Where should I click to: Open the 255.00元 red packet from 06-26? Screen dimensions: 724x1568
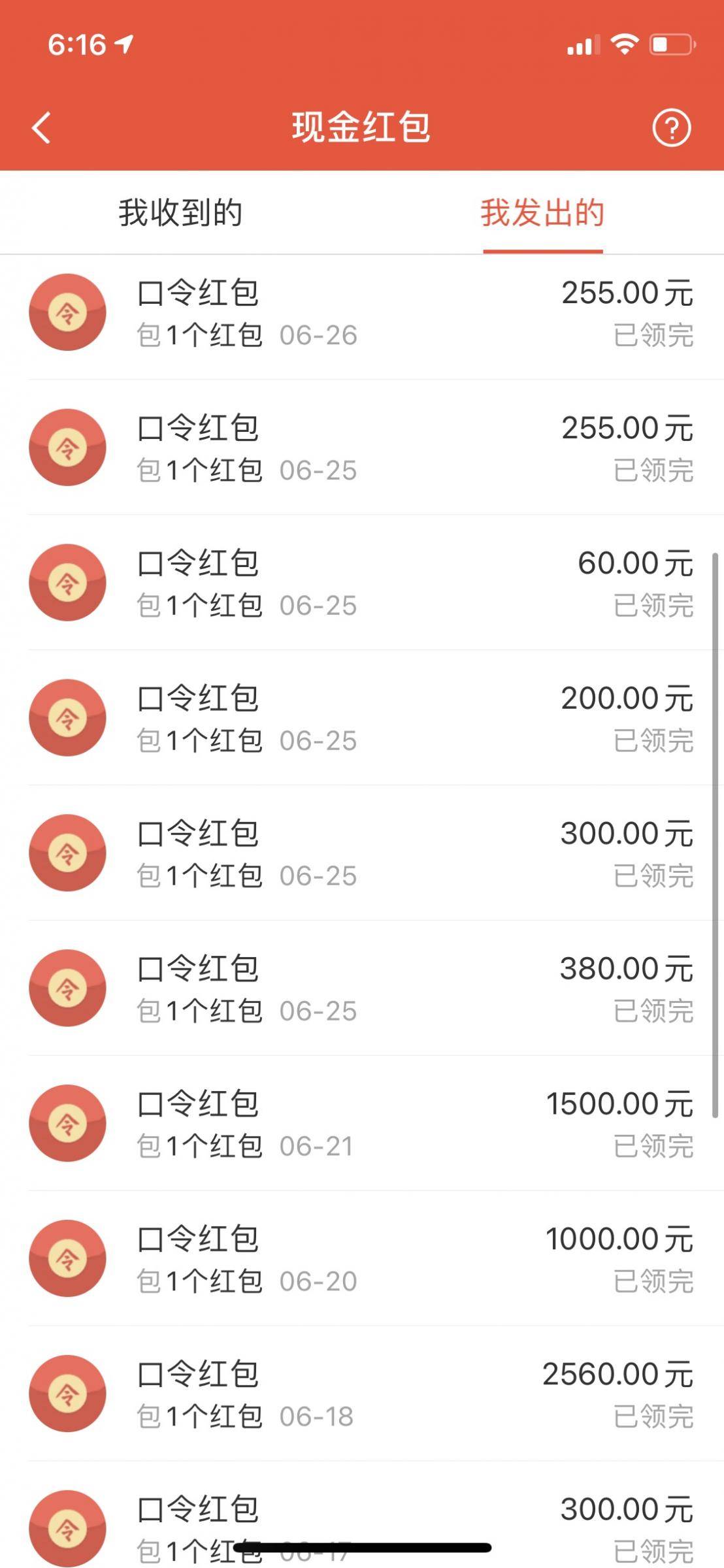click(362, 314)
